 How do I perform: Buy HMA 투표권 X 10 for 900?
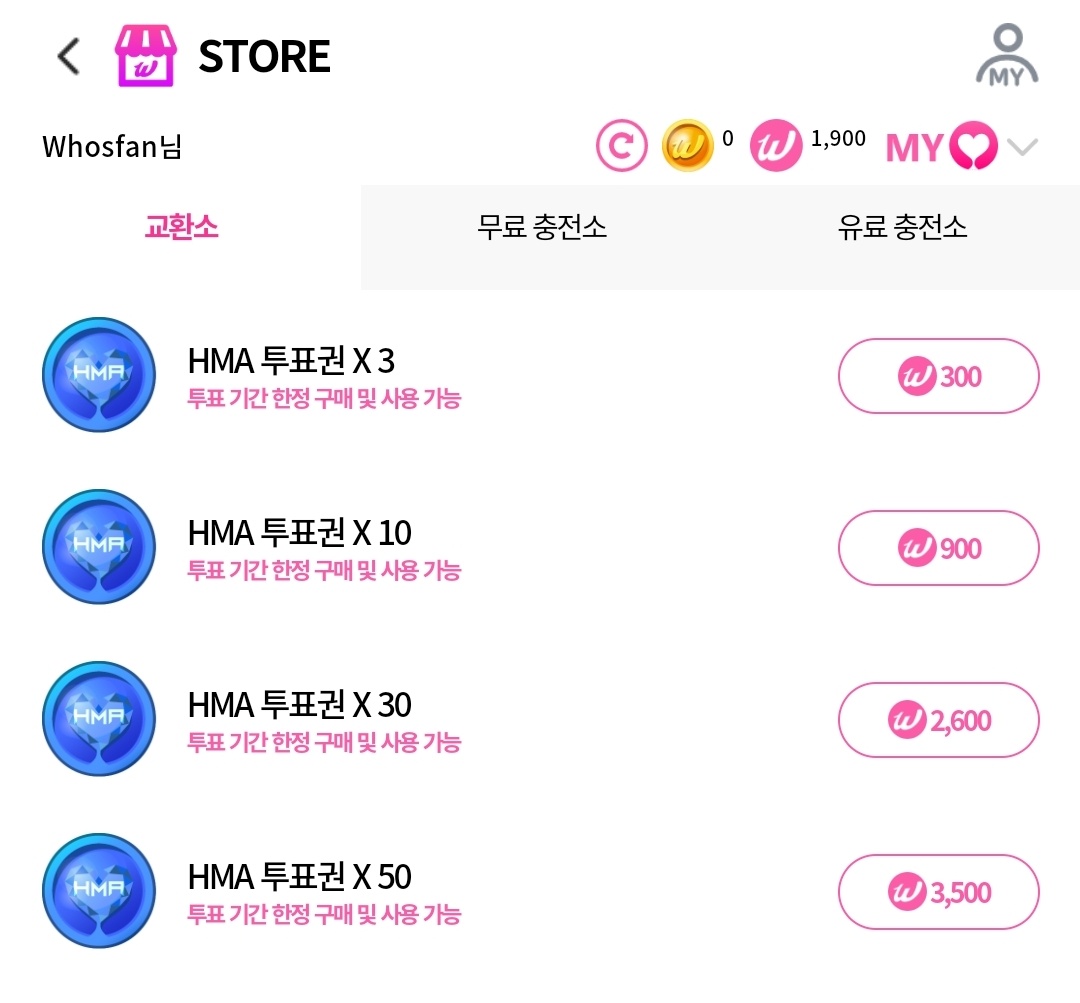pos(938,548)
